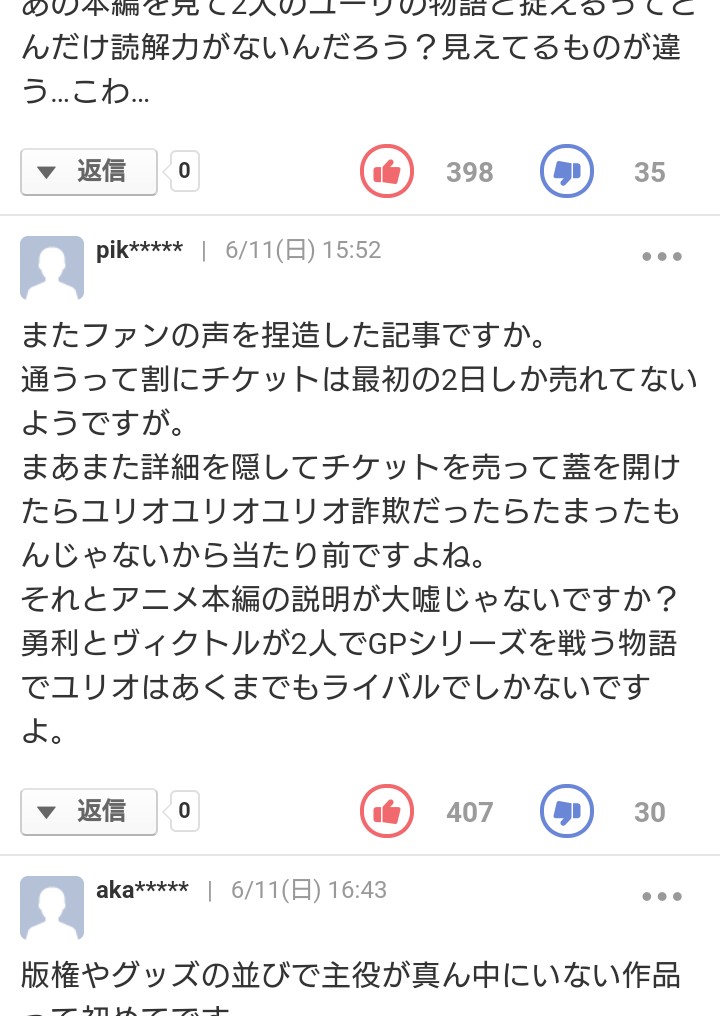Dislike the comment with 35 thumbs down

pyautogui.click(x=567, y=172)
